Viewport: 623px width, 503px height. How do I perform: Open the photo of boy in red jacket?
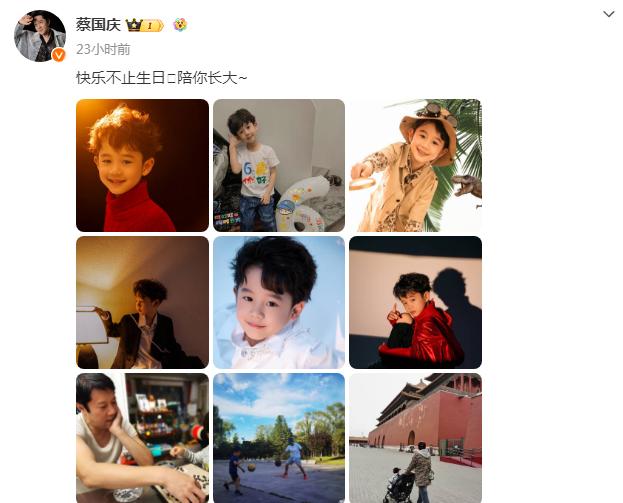tap(415, 302)
